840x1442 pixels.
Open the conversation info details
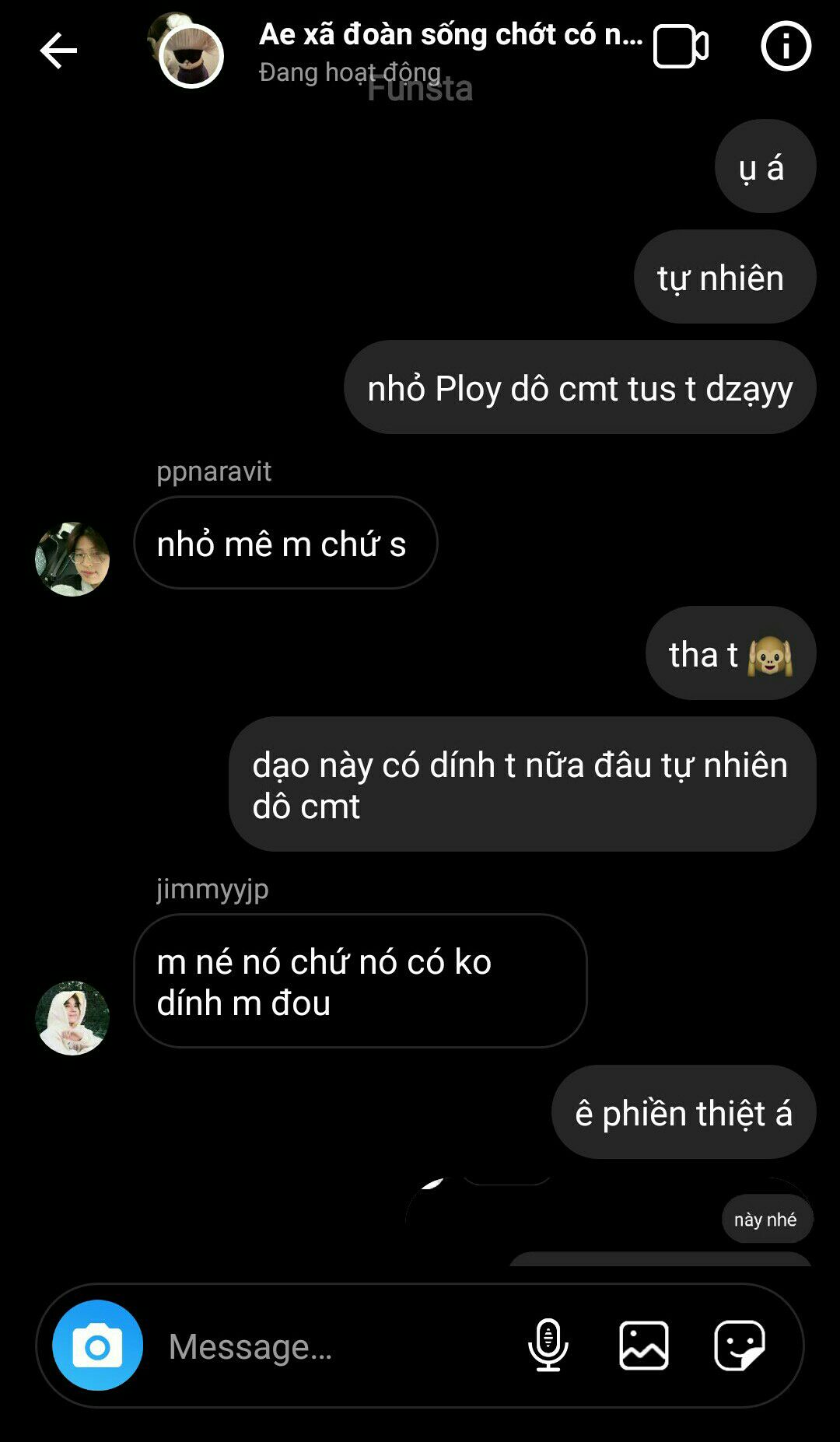[x=786, y=47]
